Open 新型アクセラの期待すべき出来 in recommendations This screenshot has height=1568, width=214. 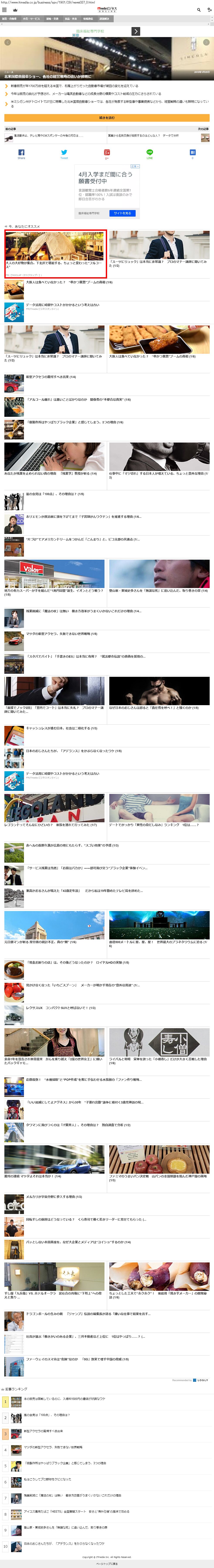(x=51, y=377)
